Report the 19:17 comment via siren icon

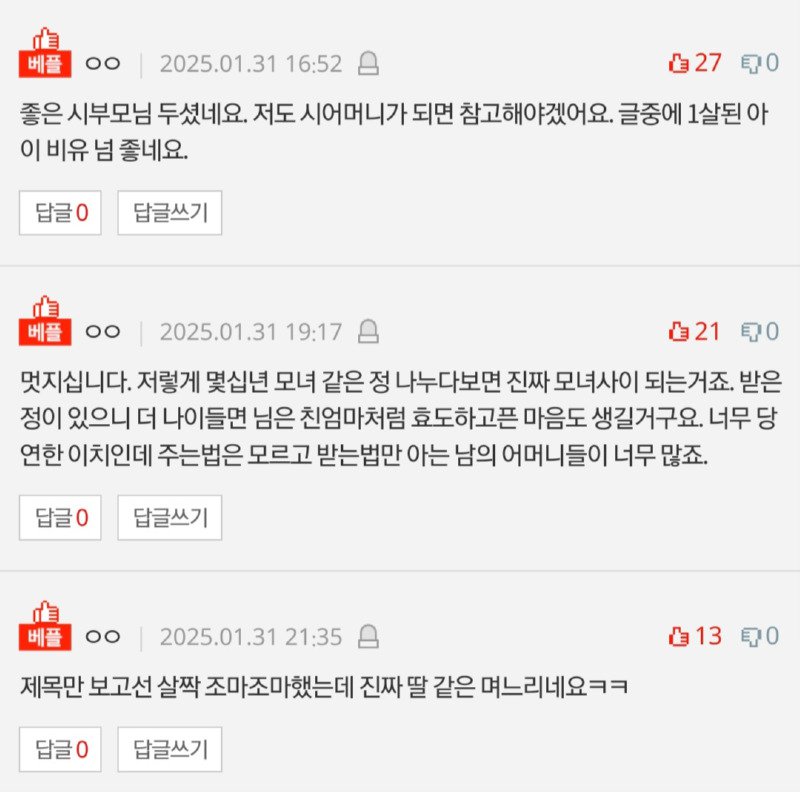[368, 332]
